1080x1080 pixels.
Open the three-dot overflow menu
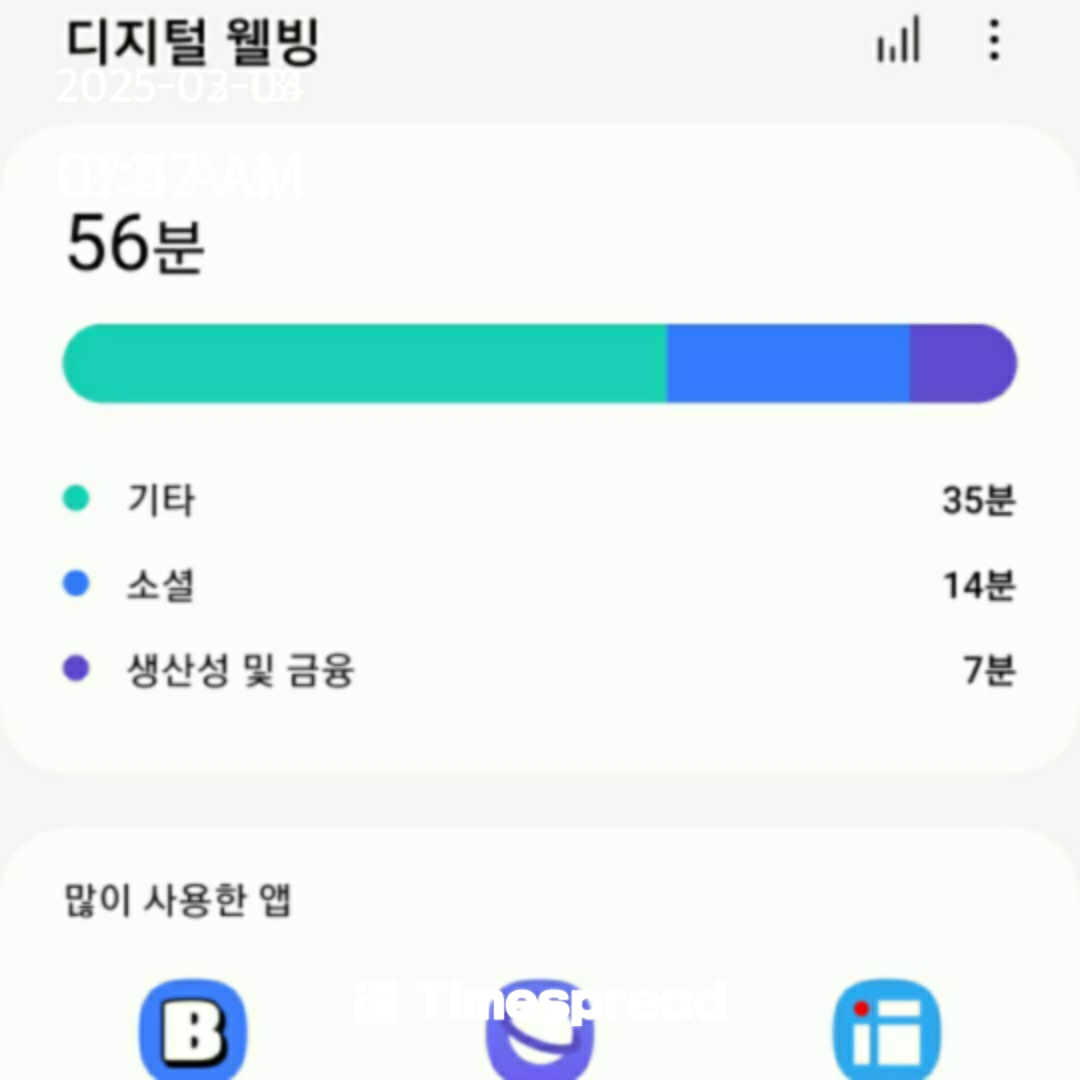pyautogui.click(x=993, y=41)
